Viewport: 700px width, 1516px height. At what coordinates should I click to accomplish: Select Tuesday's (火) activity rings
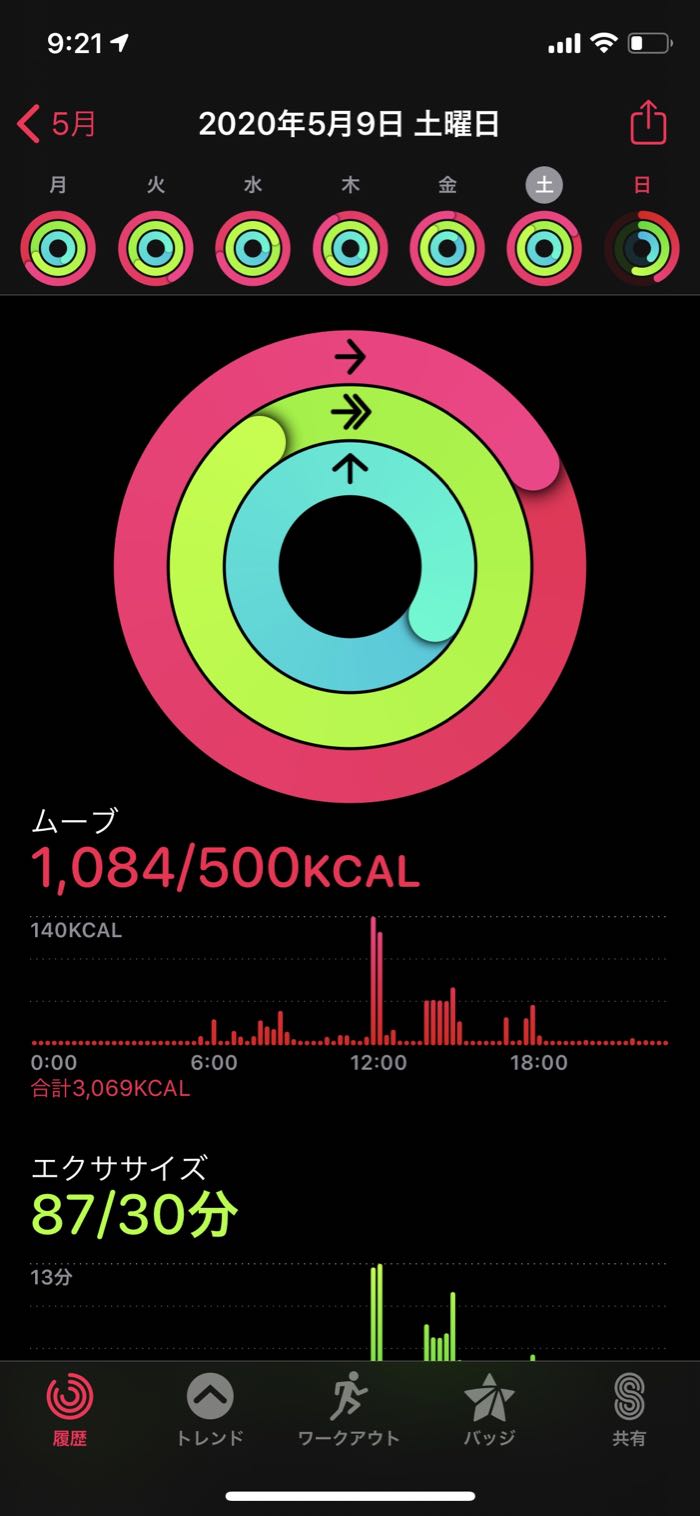click(x=155, y=248)
